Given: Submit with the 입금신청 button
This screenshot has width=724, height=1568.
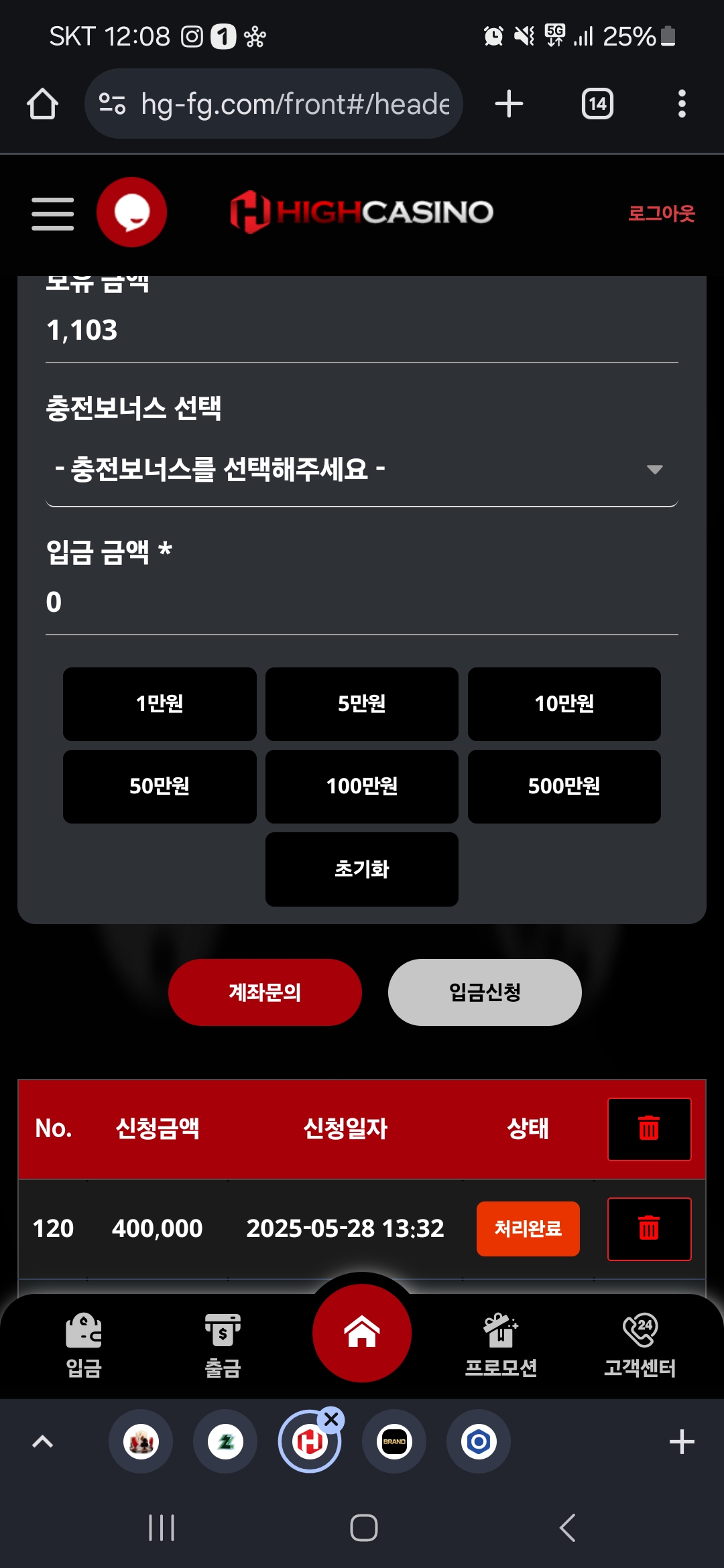Looking at the screenshot, I should [485, 992].
